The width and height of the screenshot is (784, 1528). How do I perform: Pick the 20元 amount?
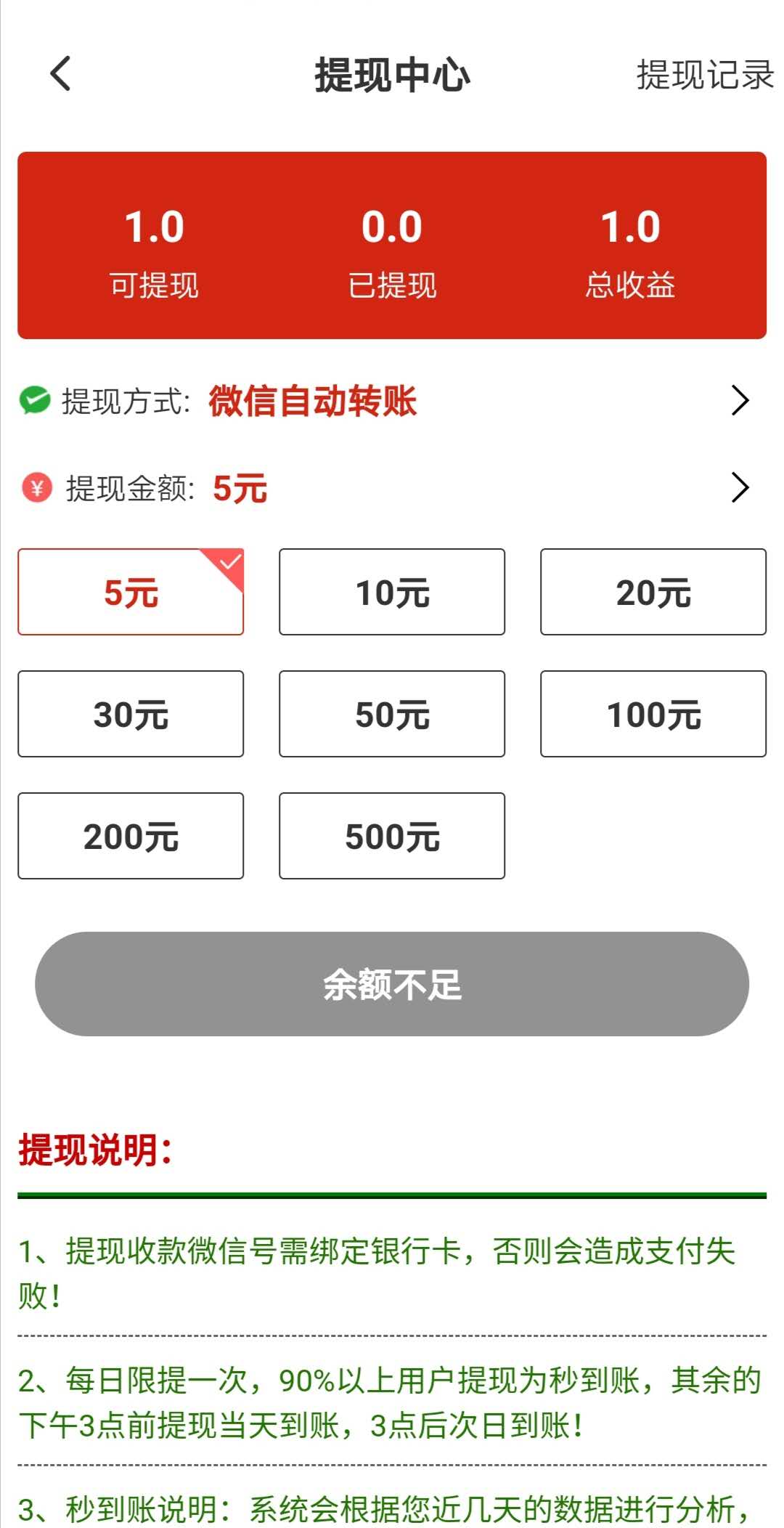point(653,592)
